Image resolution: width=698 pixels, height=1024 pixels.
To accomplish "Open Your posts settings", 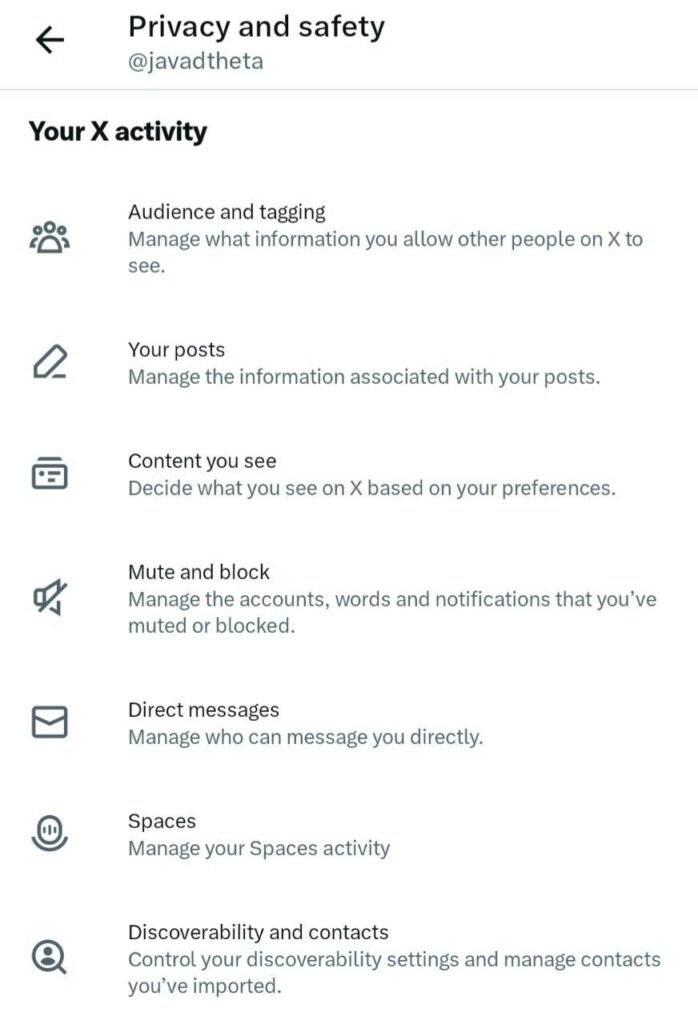I will pyautogui.click(x=176, y=350).
